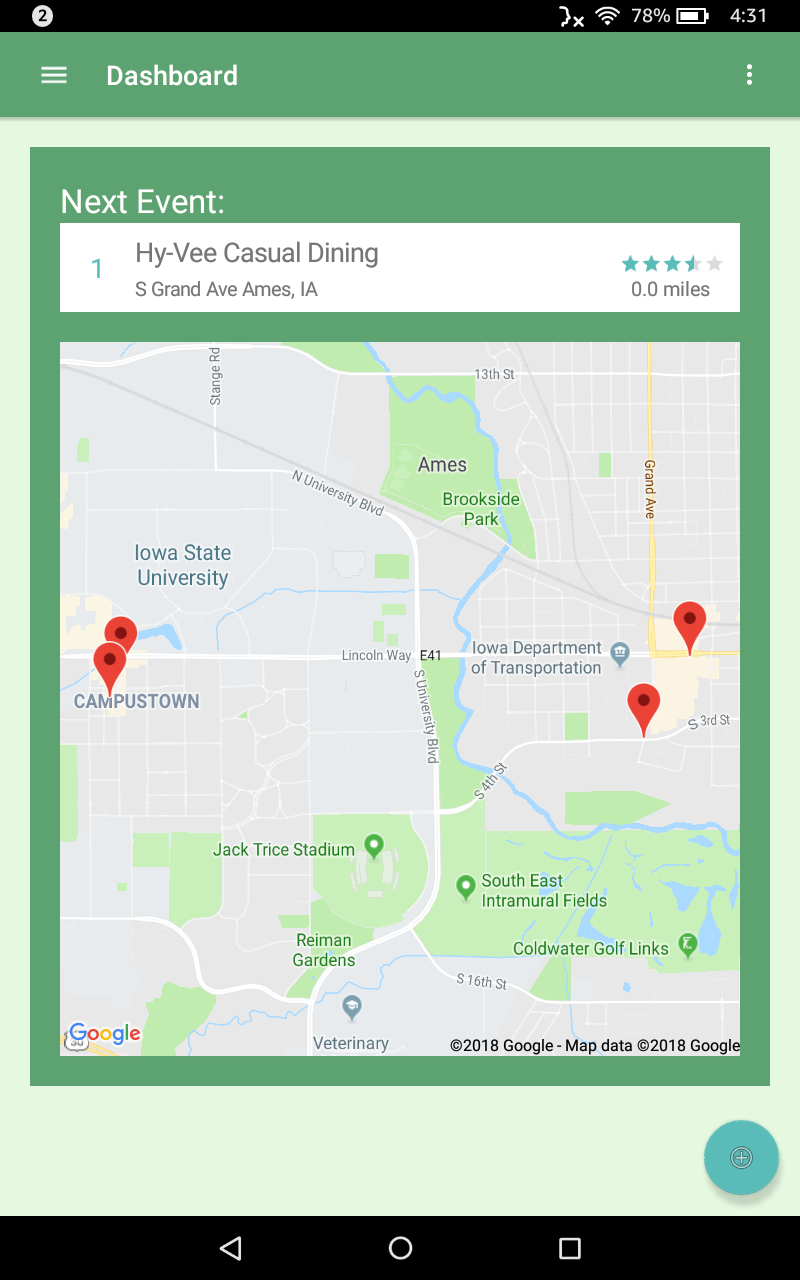
Task: Open the navigation drawer menu
Action: pyautogui.click(x=54, y=75)
